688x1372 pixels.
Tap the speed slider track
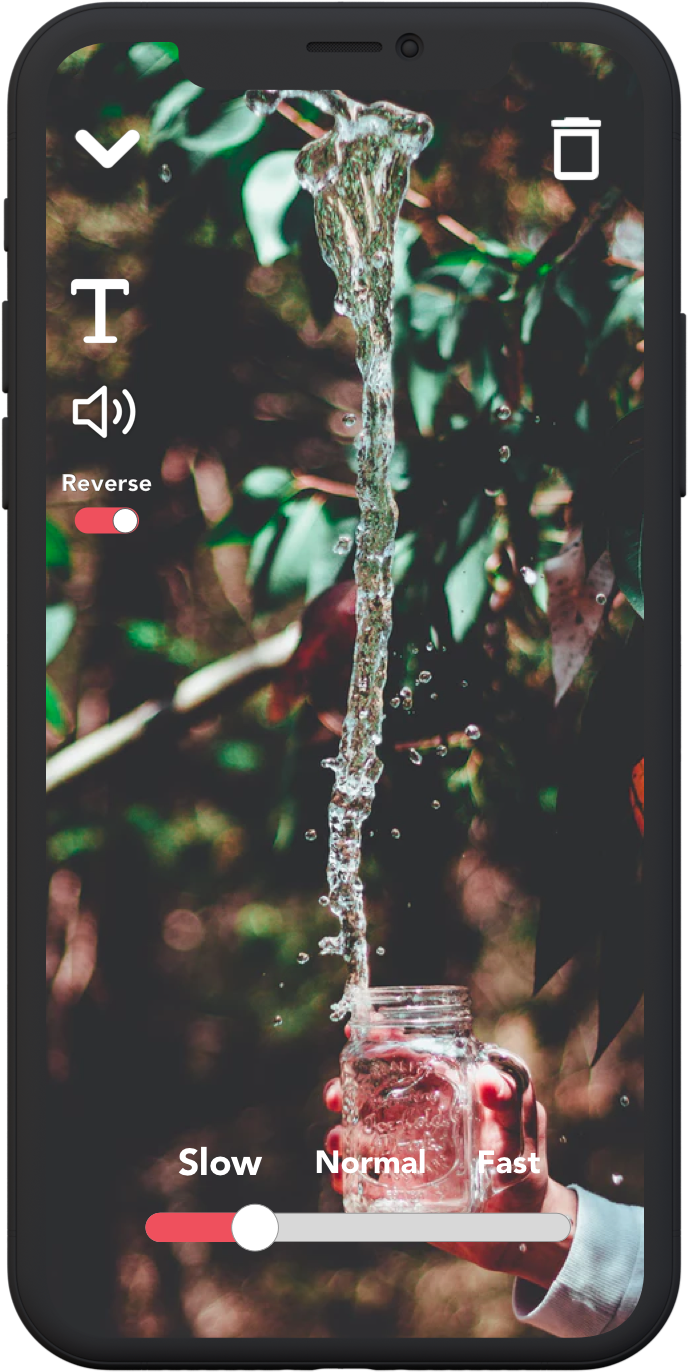point(420,1227)
